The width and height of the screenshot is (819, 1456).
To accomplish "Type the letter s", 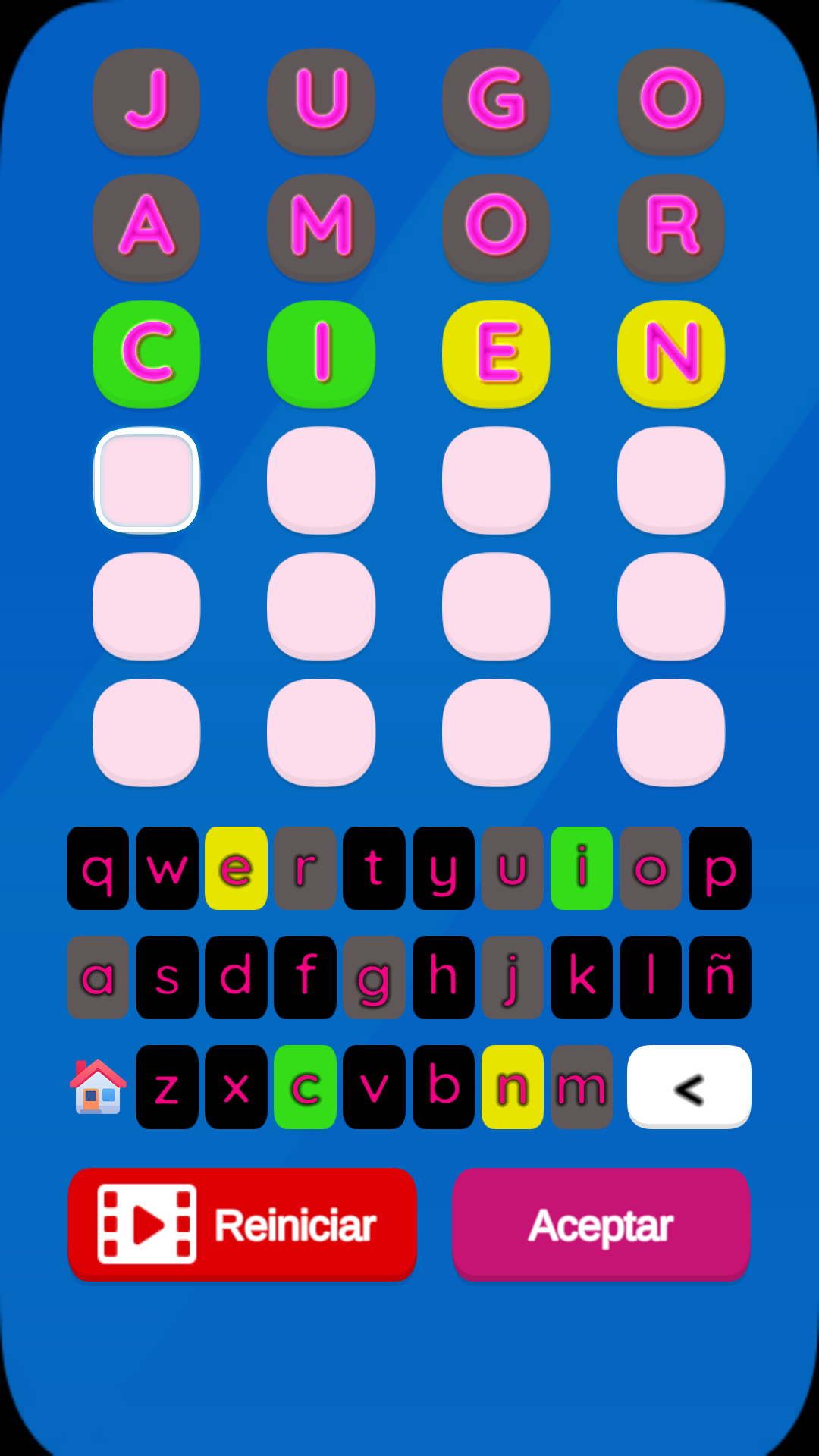I will [167, 977].
